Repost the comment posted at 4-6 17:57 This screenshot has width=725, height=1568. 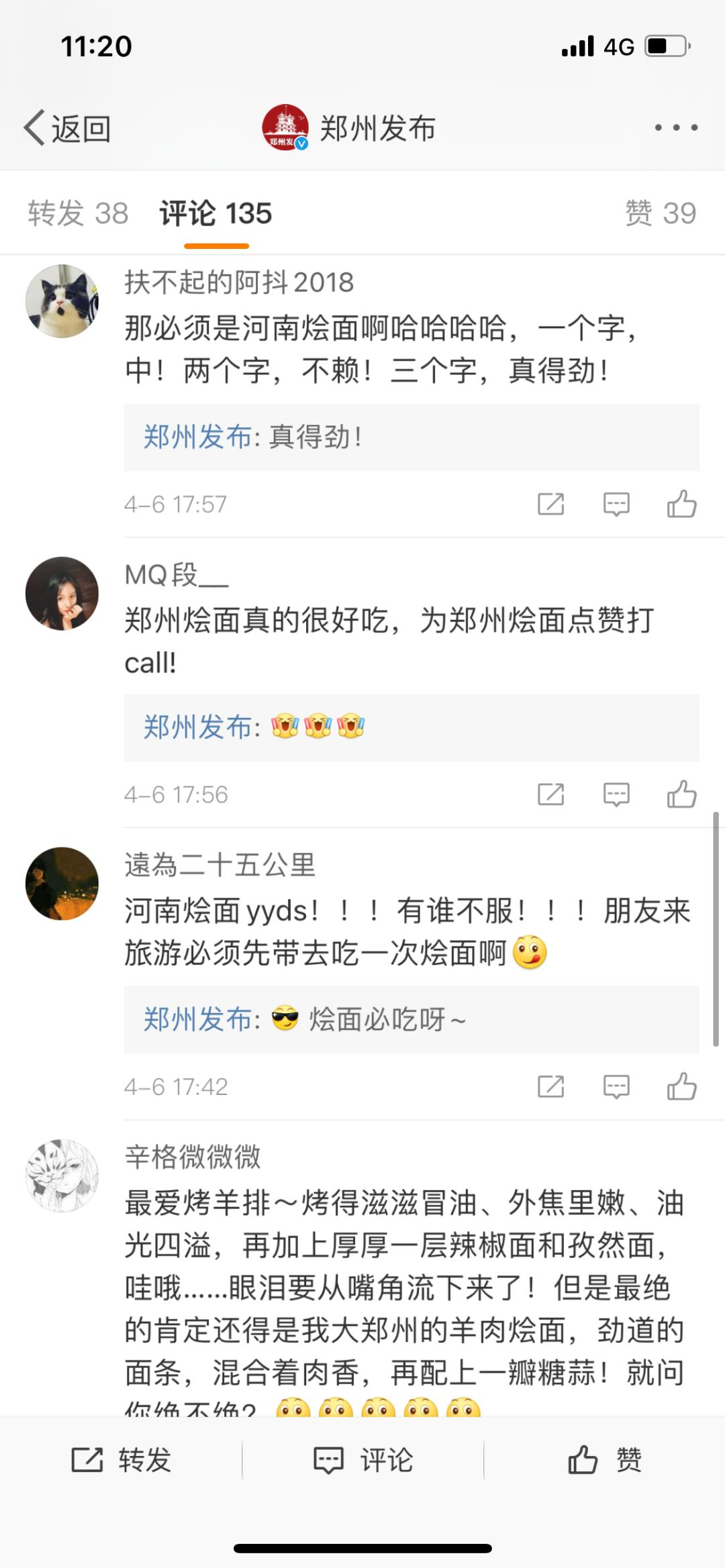[550, 504]
